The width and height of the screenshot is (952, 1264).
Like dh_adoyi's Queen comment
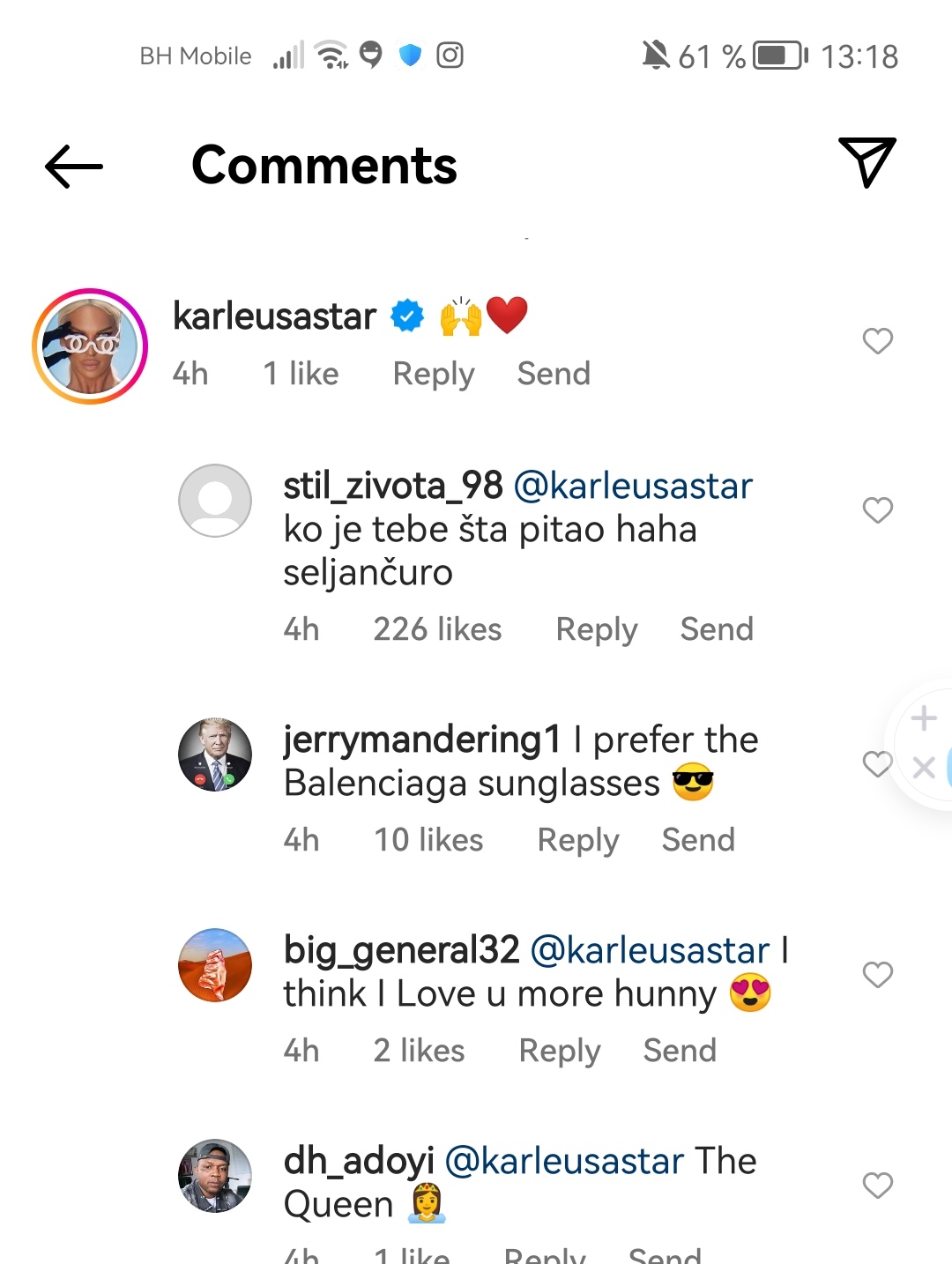[877, 1186]
